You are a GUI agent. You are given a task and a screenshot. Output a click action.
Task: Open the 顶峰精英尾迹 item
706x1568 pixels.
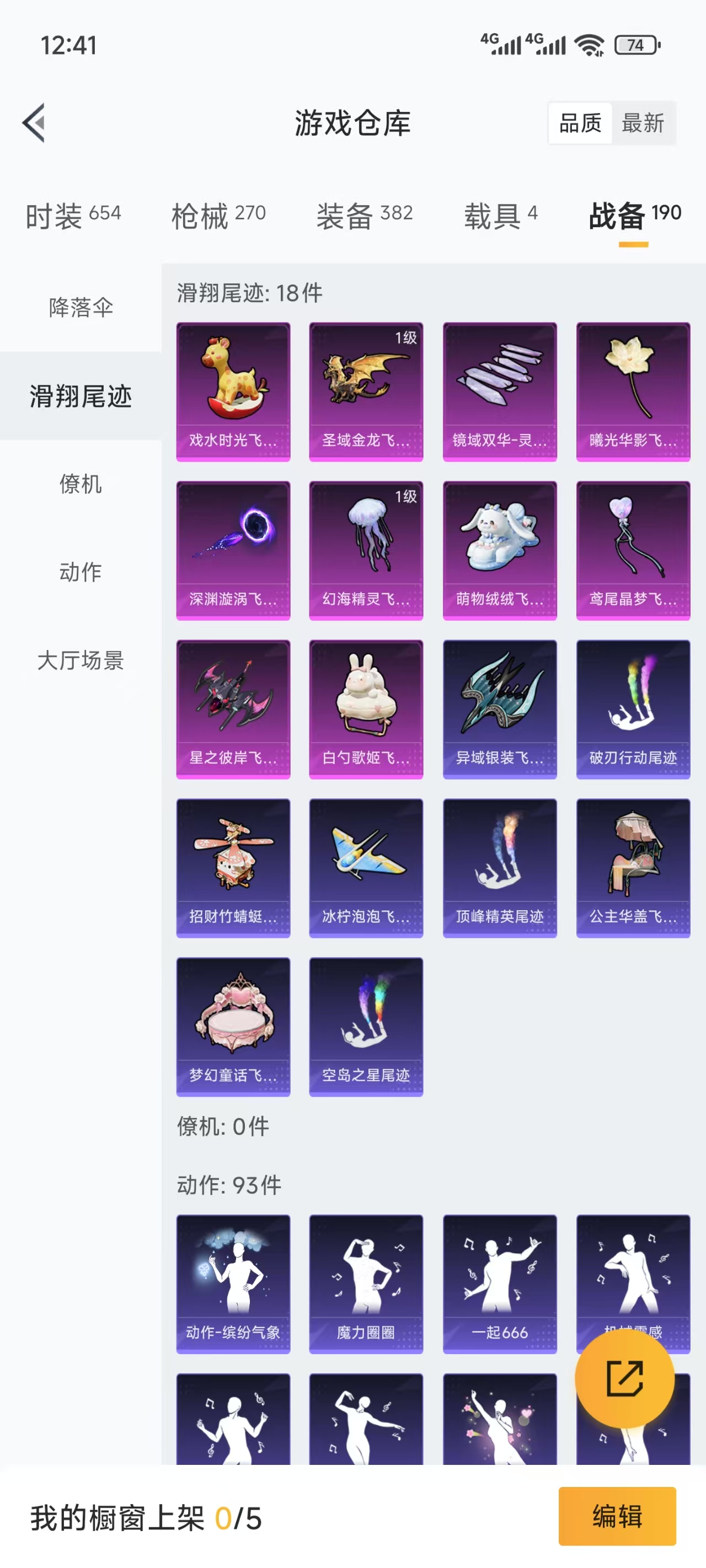pos(500,868)
